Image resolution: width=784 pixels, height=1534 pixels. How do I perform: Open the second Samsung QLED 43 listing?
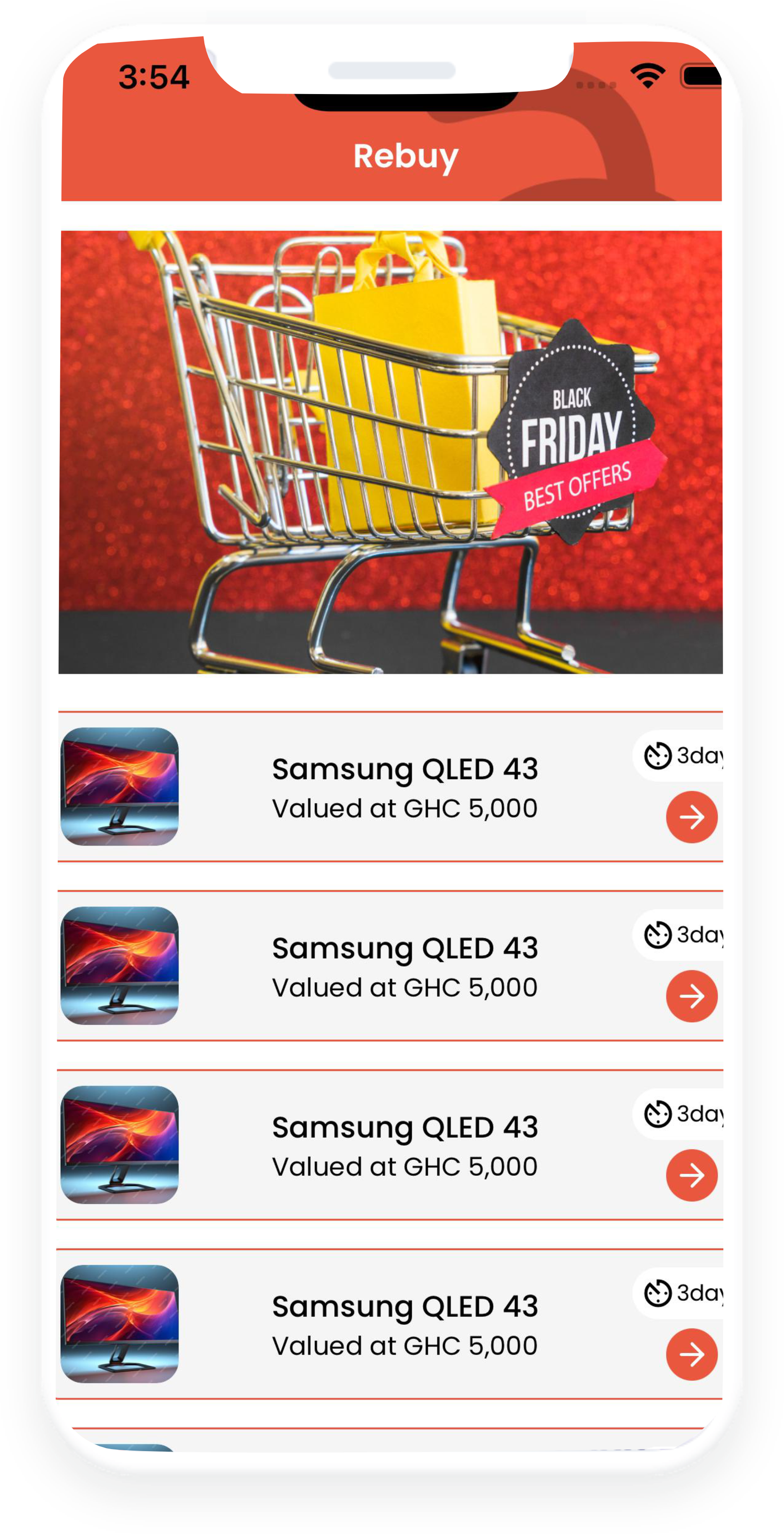coord(390,965)
